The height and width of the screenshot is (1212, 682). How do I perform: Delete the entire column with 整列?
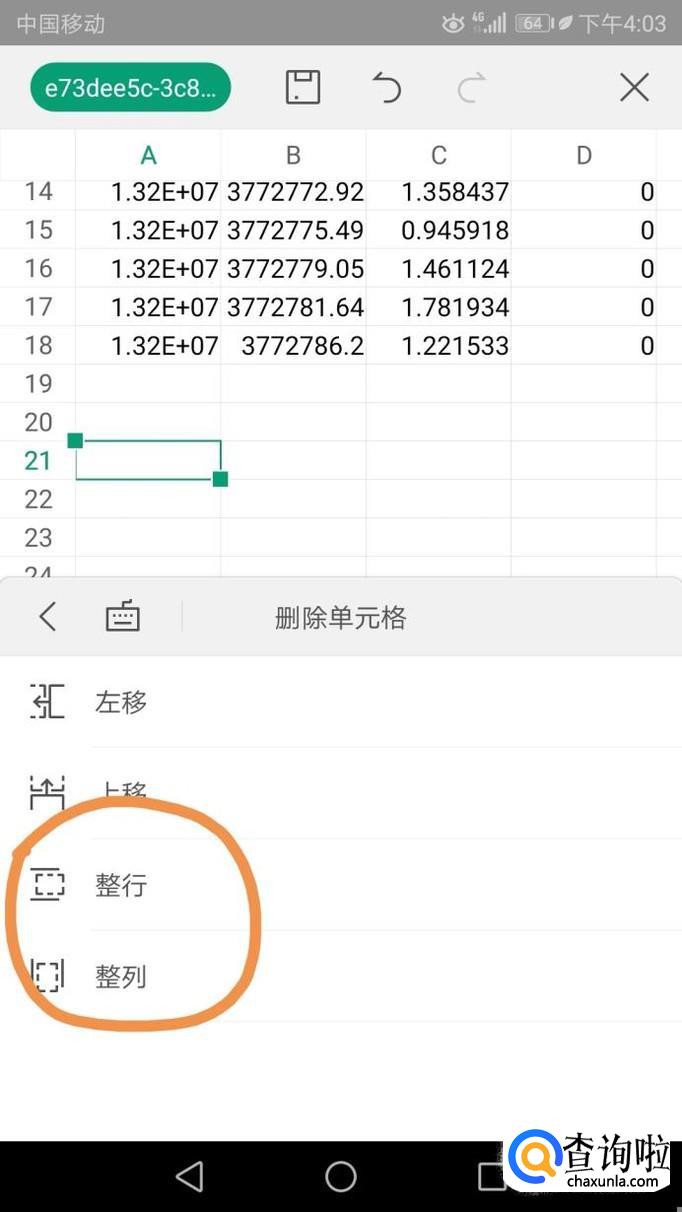[341, 976]
